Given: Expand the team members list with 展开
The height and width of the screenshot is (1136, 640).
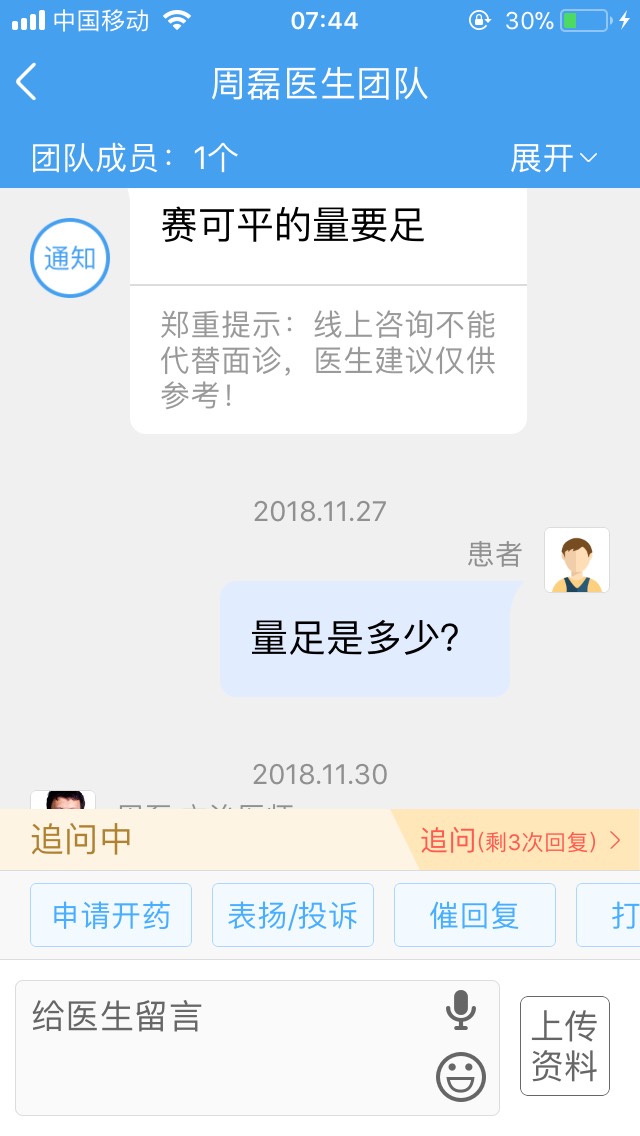Looking at the screenshot, I should (x=553, y=158).
